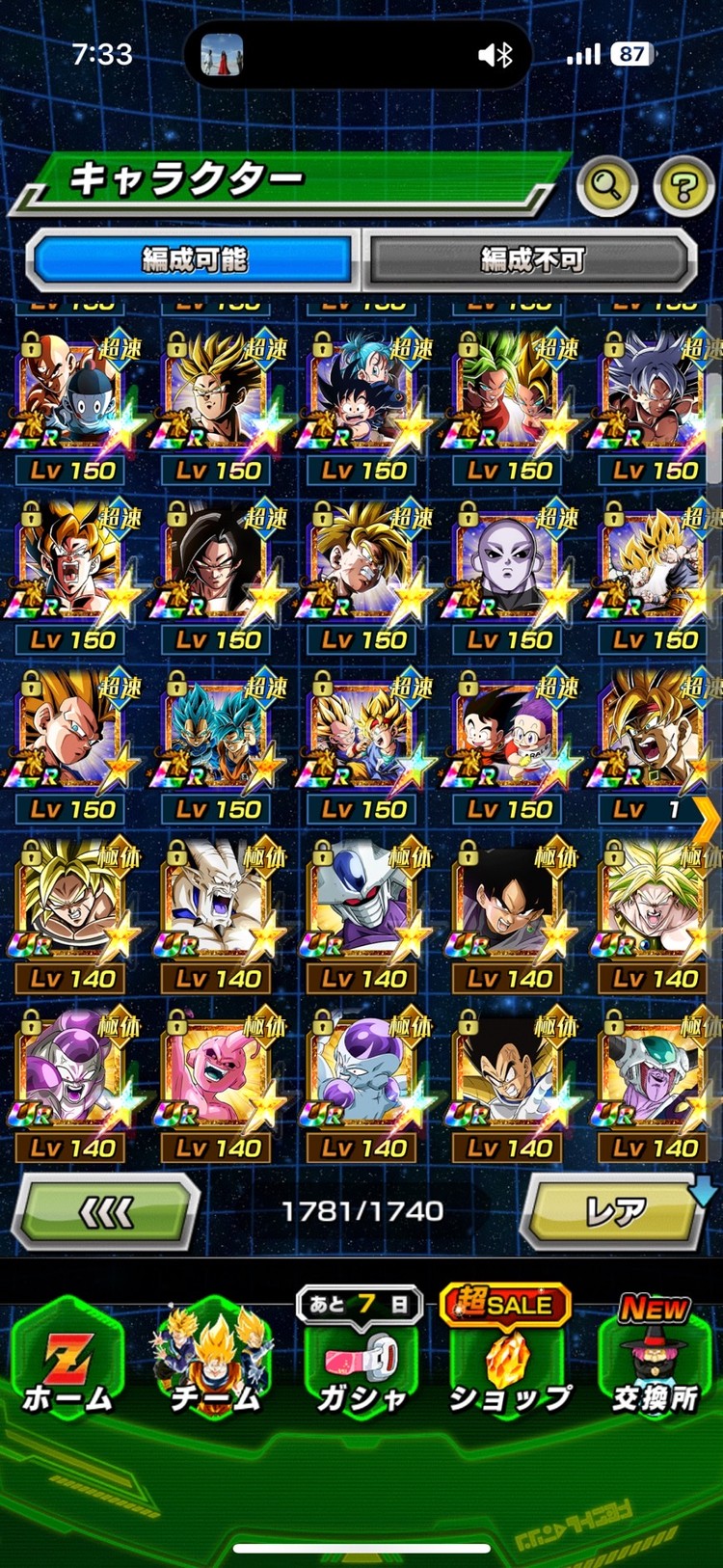
Task: Go back with the triple-arrow button
Action: coord(106,1212)
